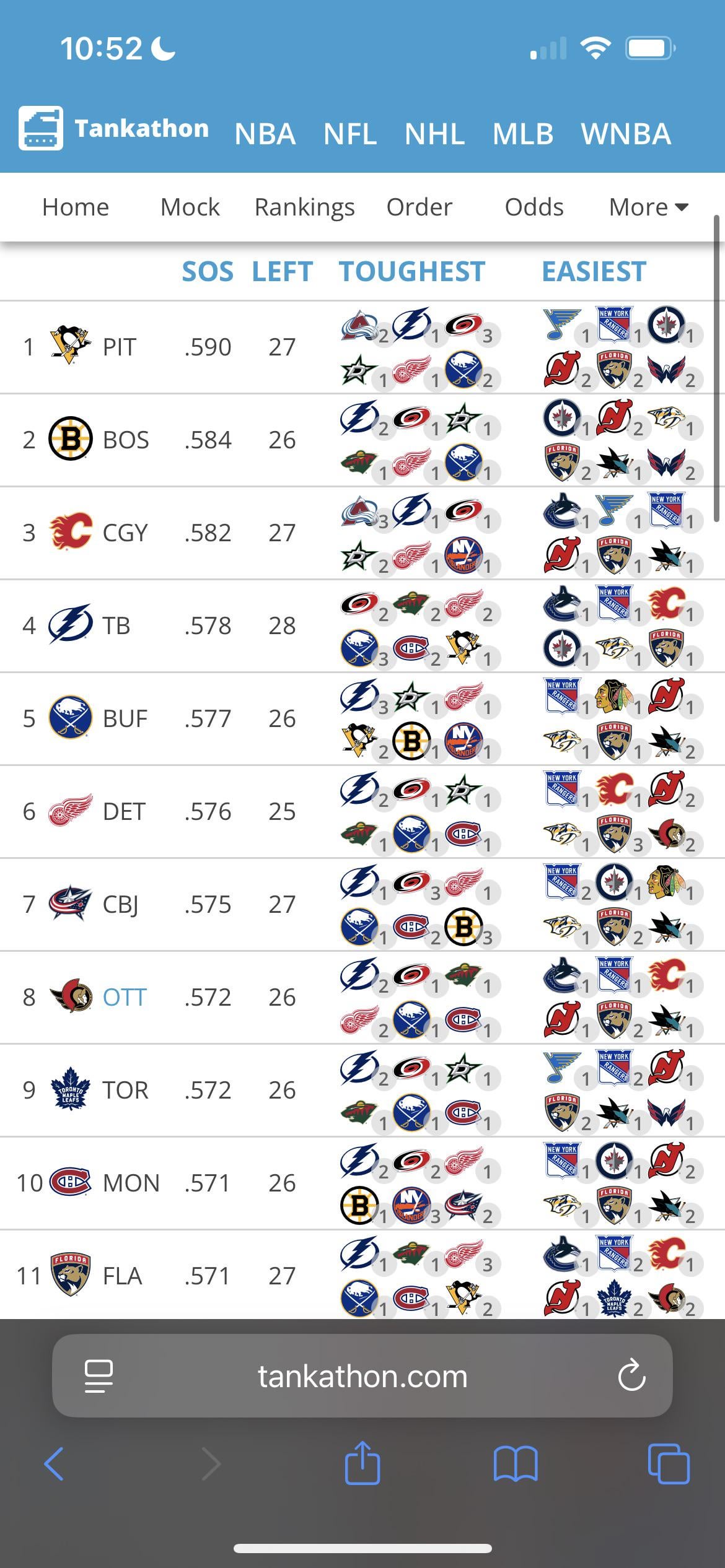This screenshot has height=1568, width=725.
Task: Switch to the NHL section
Action: pos(434,134)
